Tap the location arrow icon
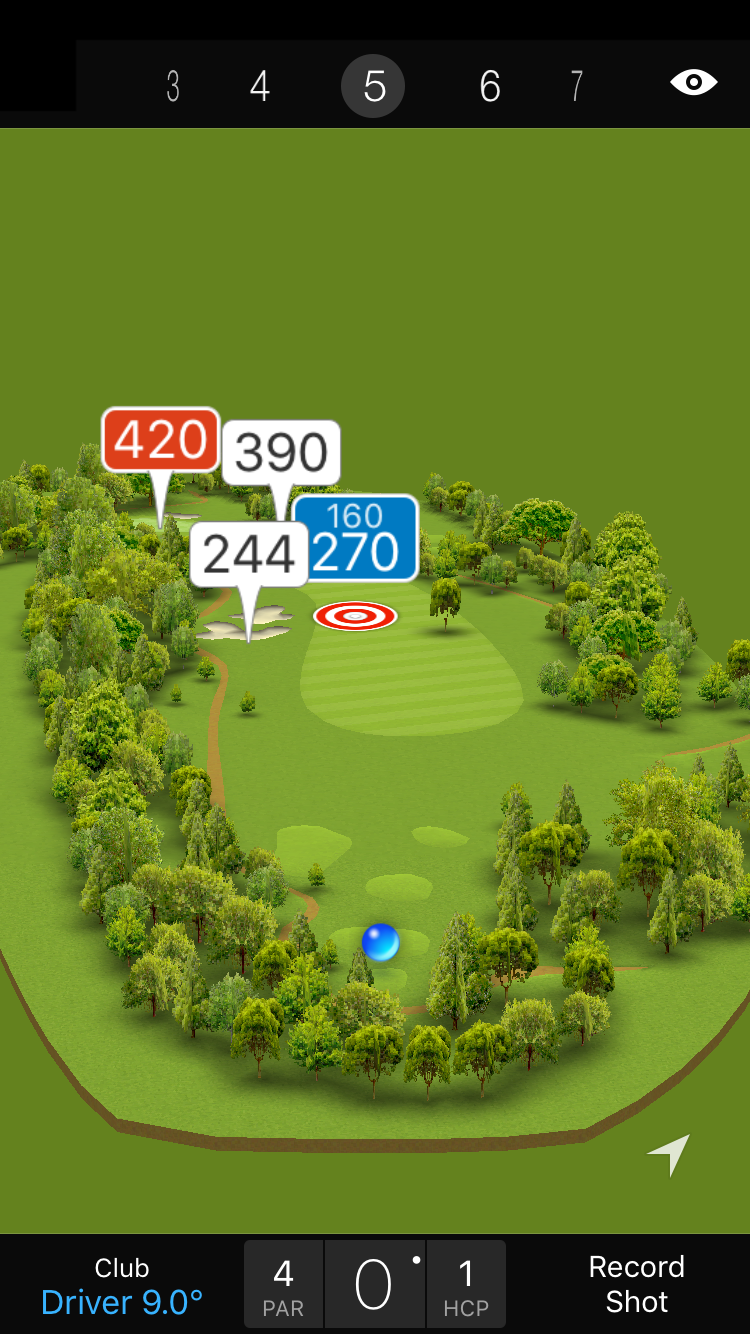Screen dimensions: 750x1334 669,1154
